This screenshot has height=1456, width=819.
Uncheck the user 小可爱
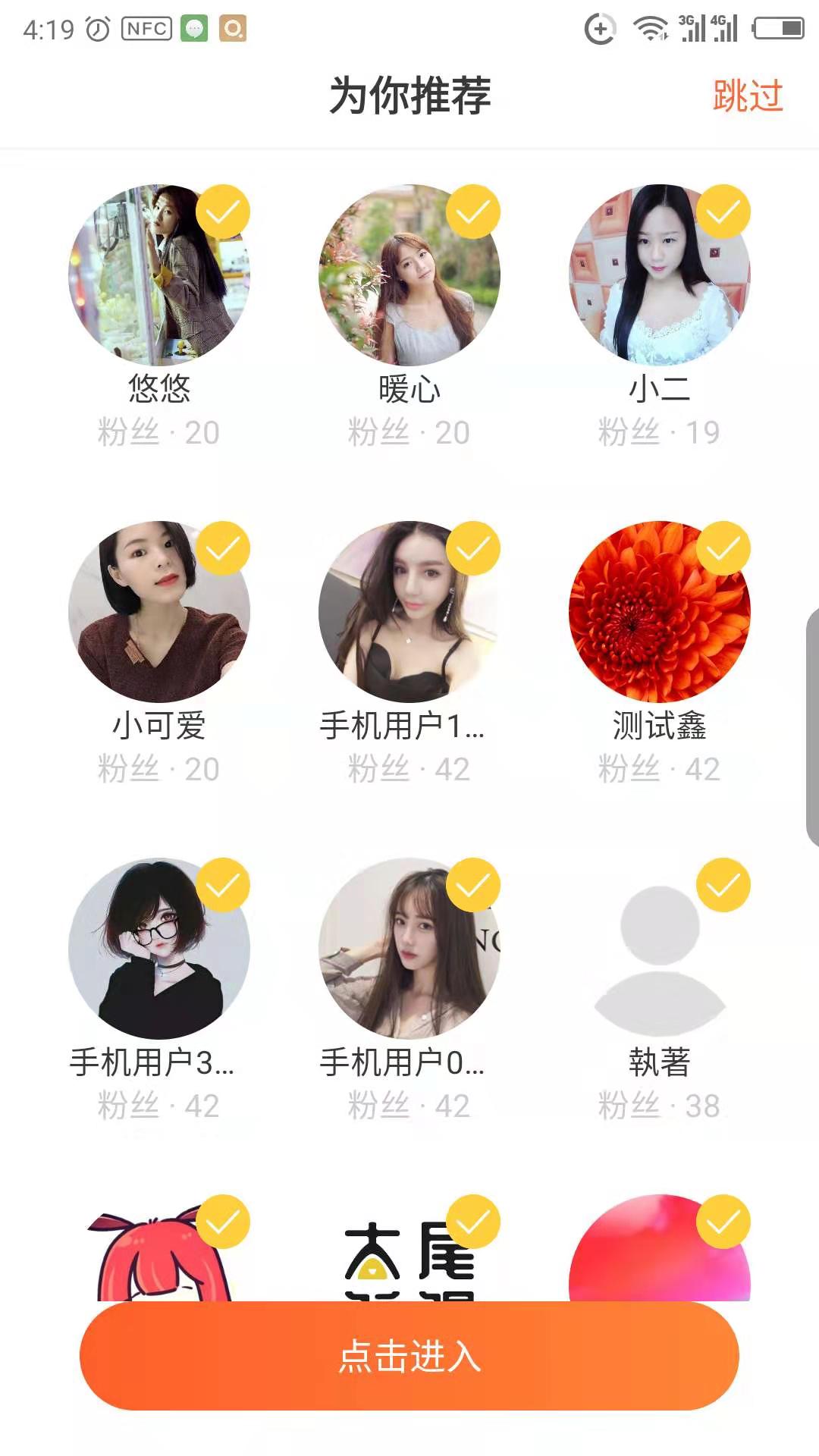(223, 548)
